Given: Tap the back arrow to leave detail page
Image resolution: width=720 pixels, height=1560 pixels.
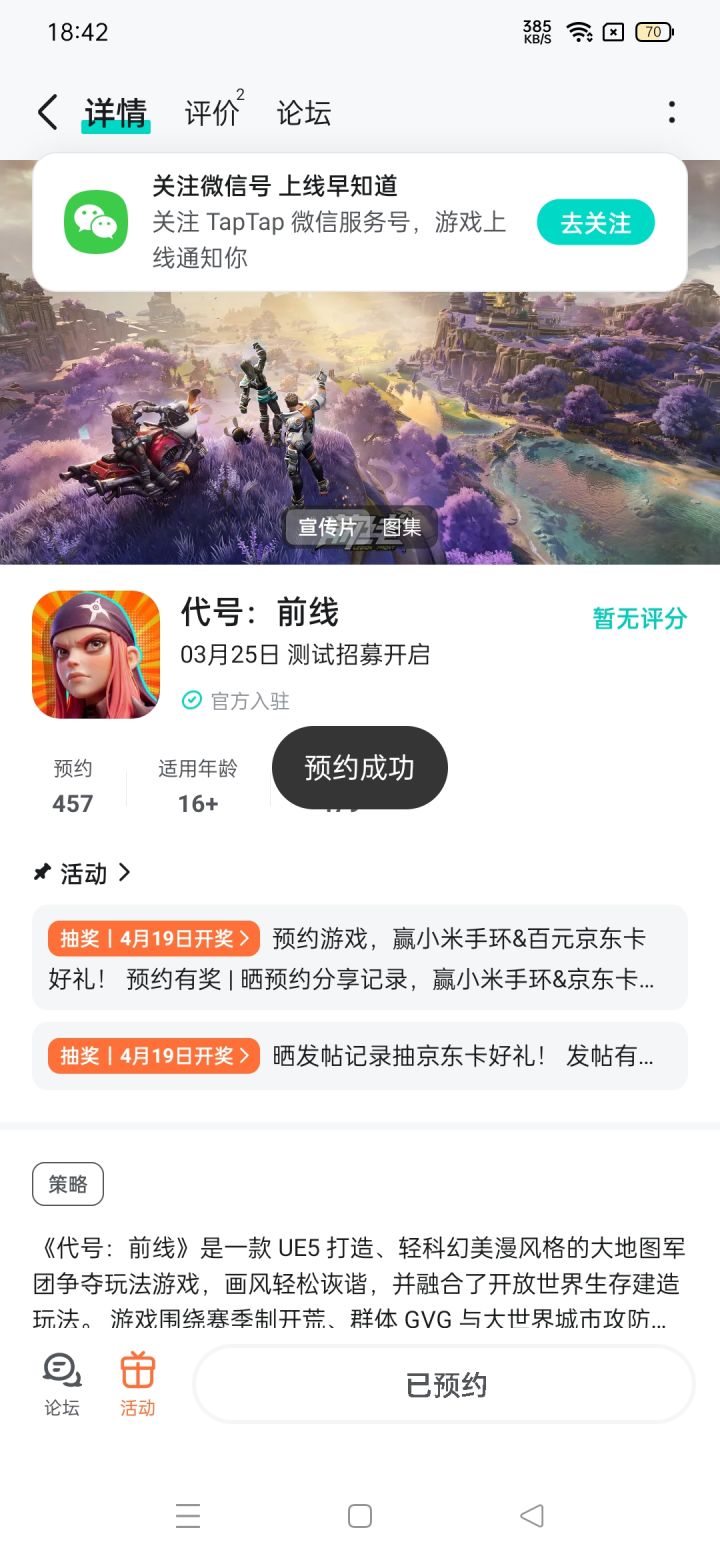Looking at the screenshot, I should coord(47,112).
